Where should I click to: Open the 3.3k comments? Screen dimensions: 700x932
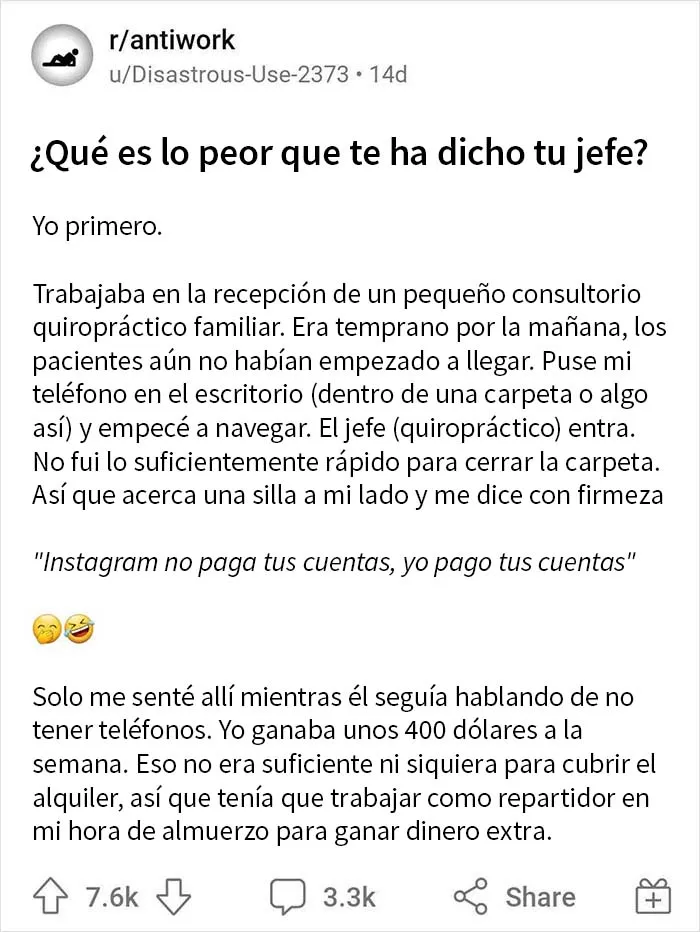coord(323,896)
